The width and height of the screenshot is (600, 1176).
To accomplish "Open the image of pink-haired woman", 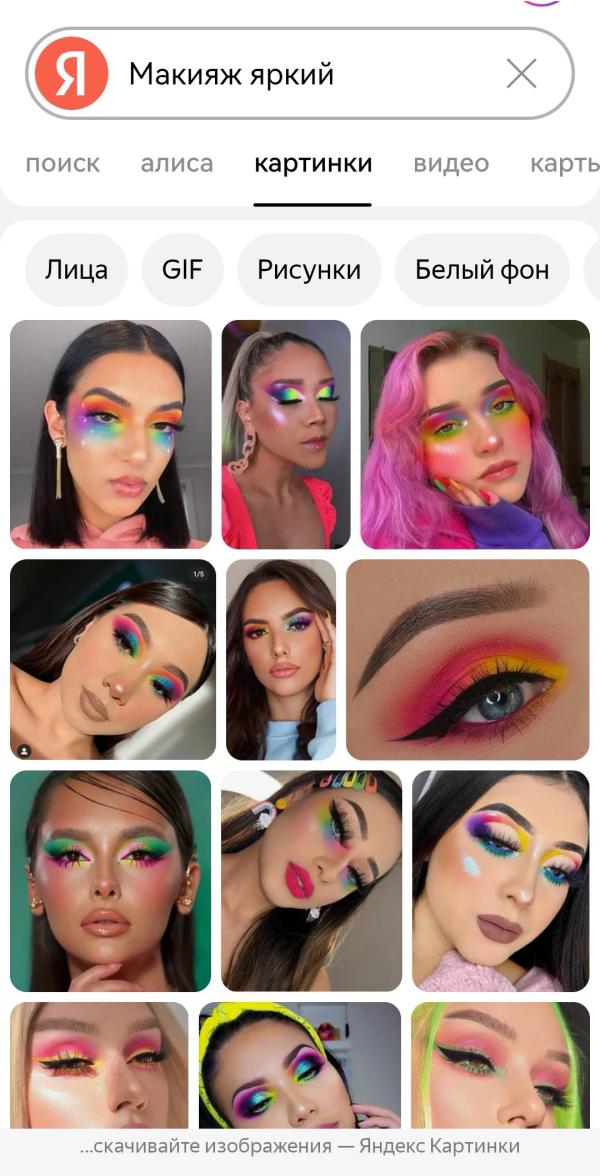I will [x=475, y=434].
